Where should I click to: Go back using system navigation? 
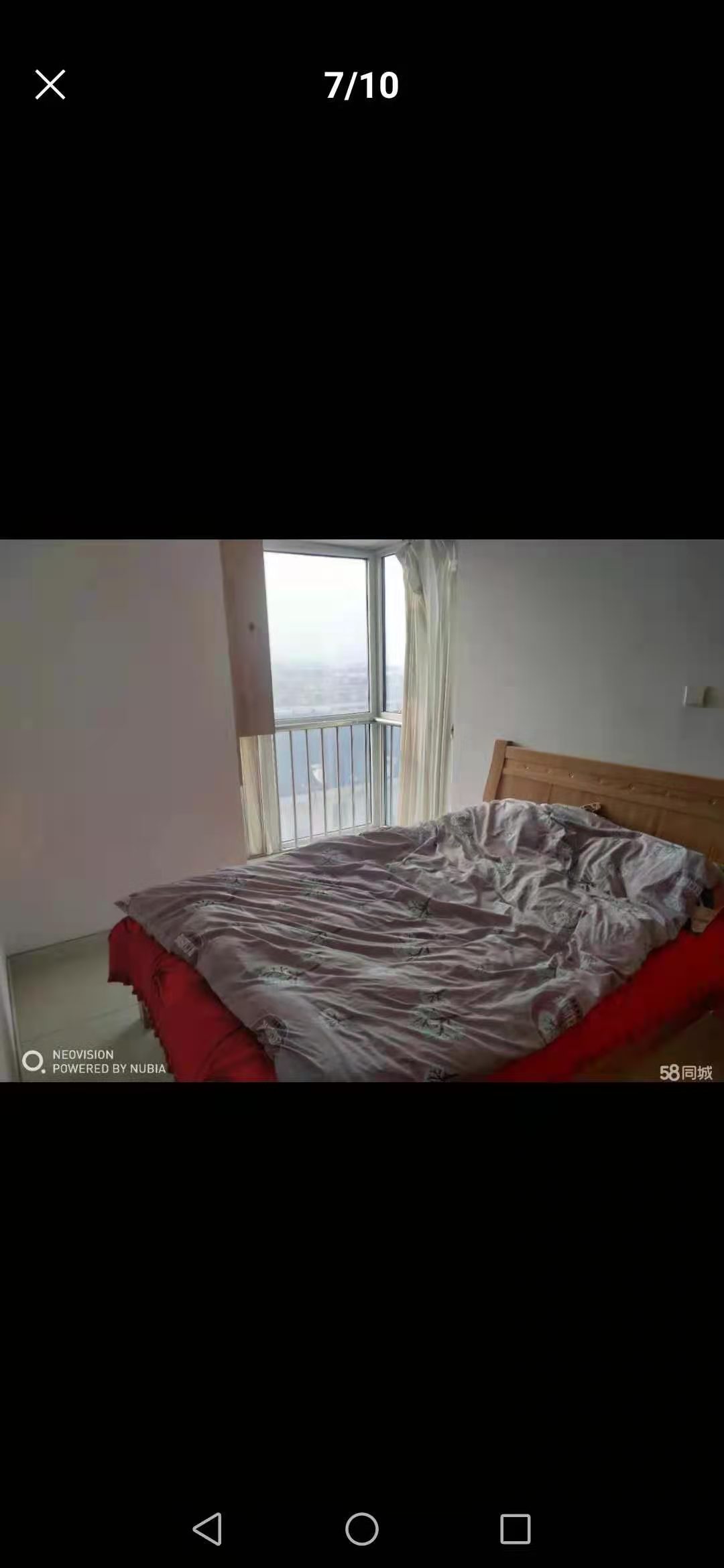point(207,1528)
